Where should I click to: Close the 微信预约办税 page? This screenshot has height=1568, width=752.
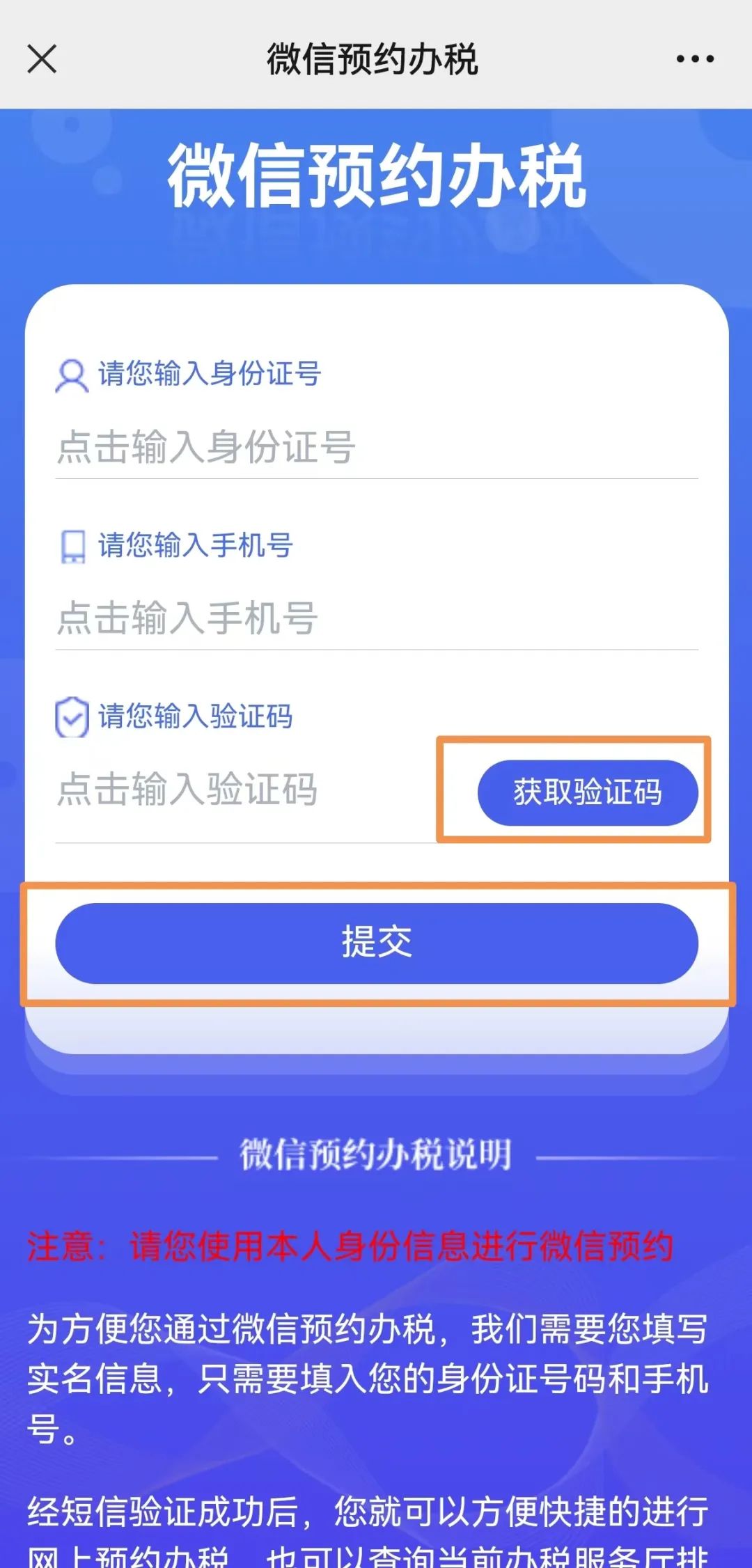pyautogui.click(x=42, y=58)
